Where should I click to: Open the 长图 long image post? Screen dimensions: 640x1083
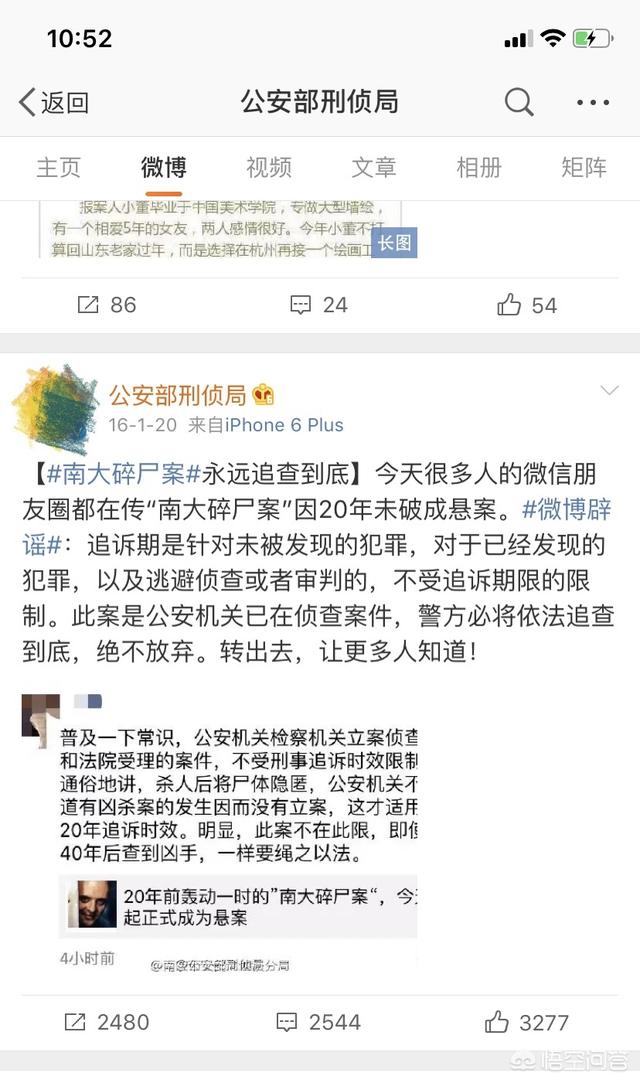pos(394,243)
